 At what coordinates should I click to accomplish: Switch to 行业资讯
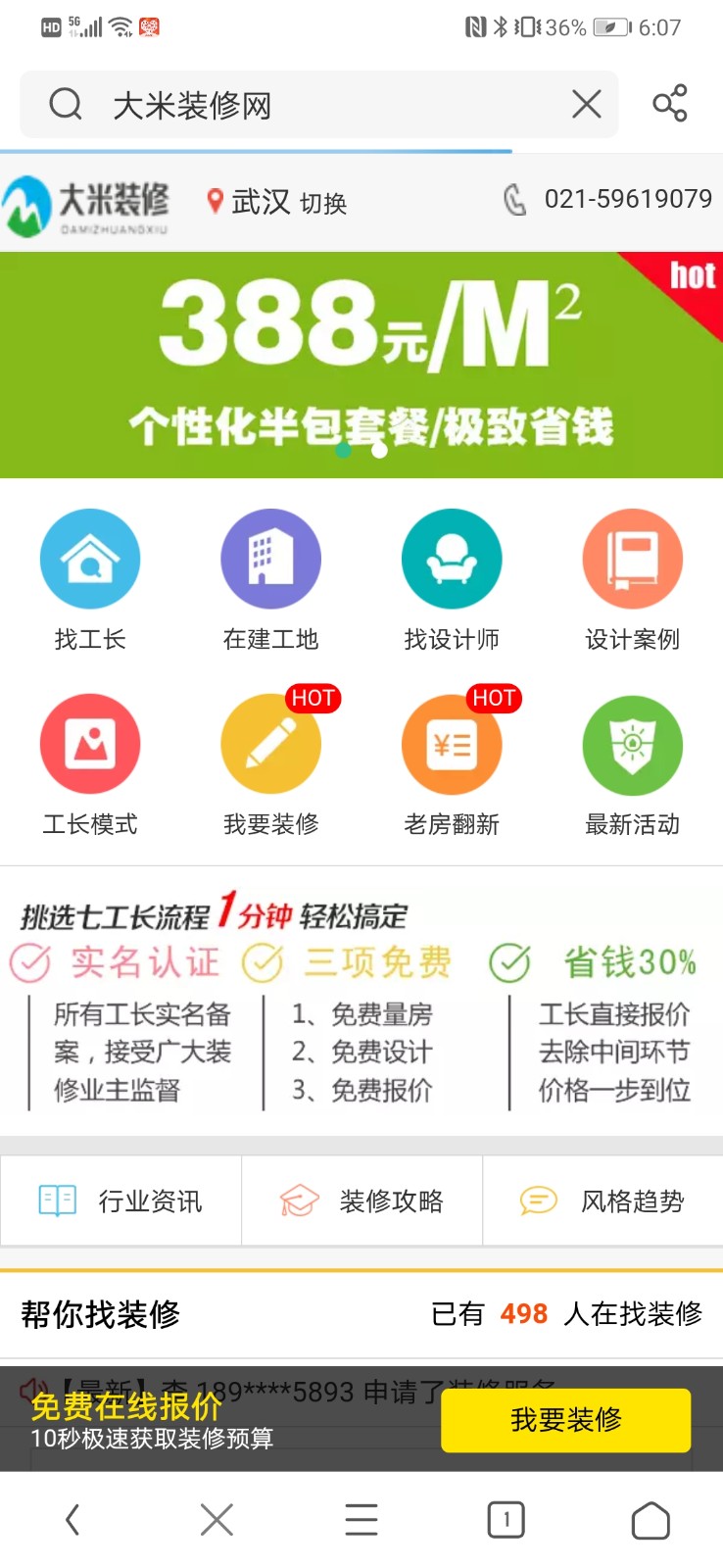click(120, 1200)
